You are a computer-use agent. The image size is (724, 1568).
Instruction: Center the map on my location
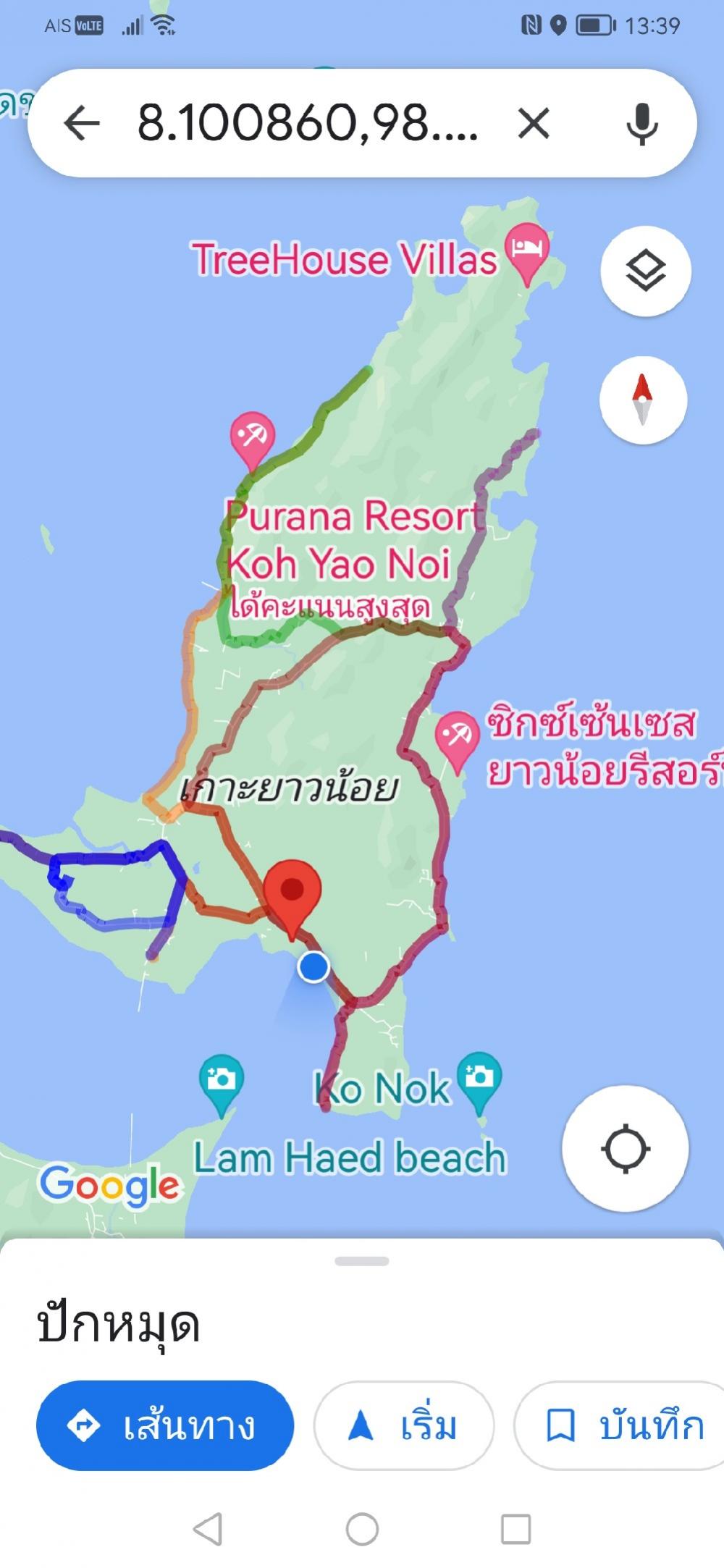point(625,1148)
